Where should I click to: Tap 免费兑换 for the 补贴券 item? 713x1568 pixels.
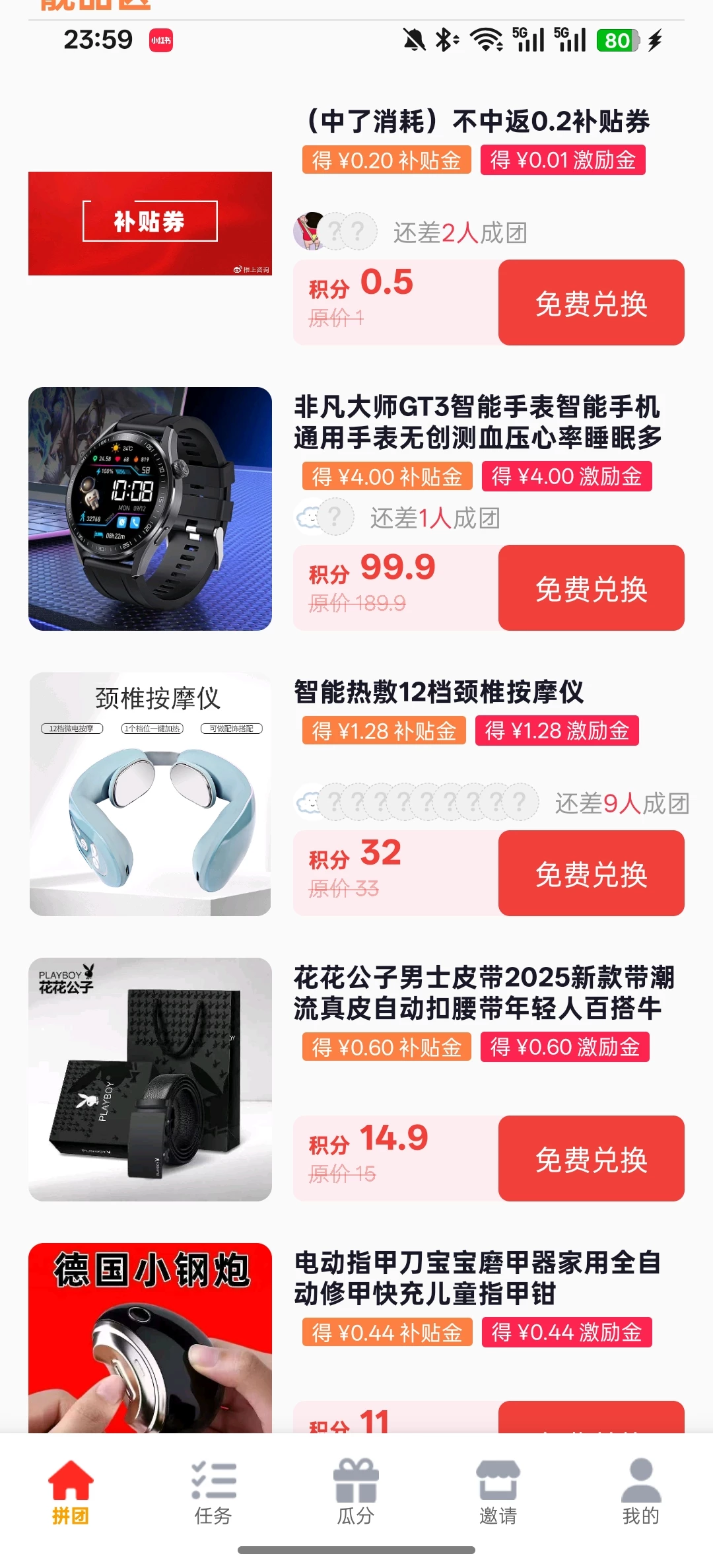coord(591,303)
